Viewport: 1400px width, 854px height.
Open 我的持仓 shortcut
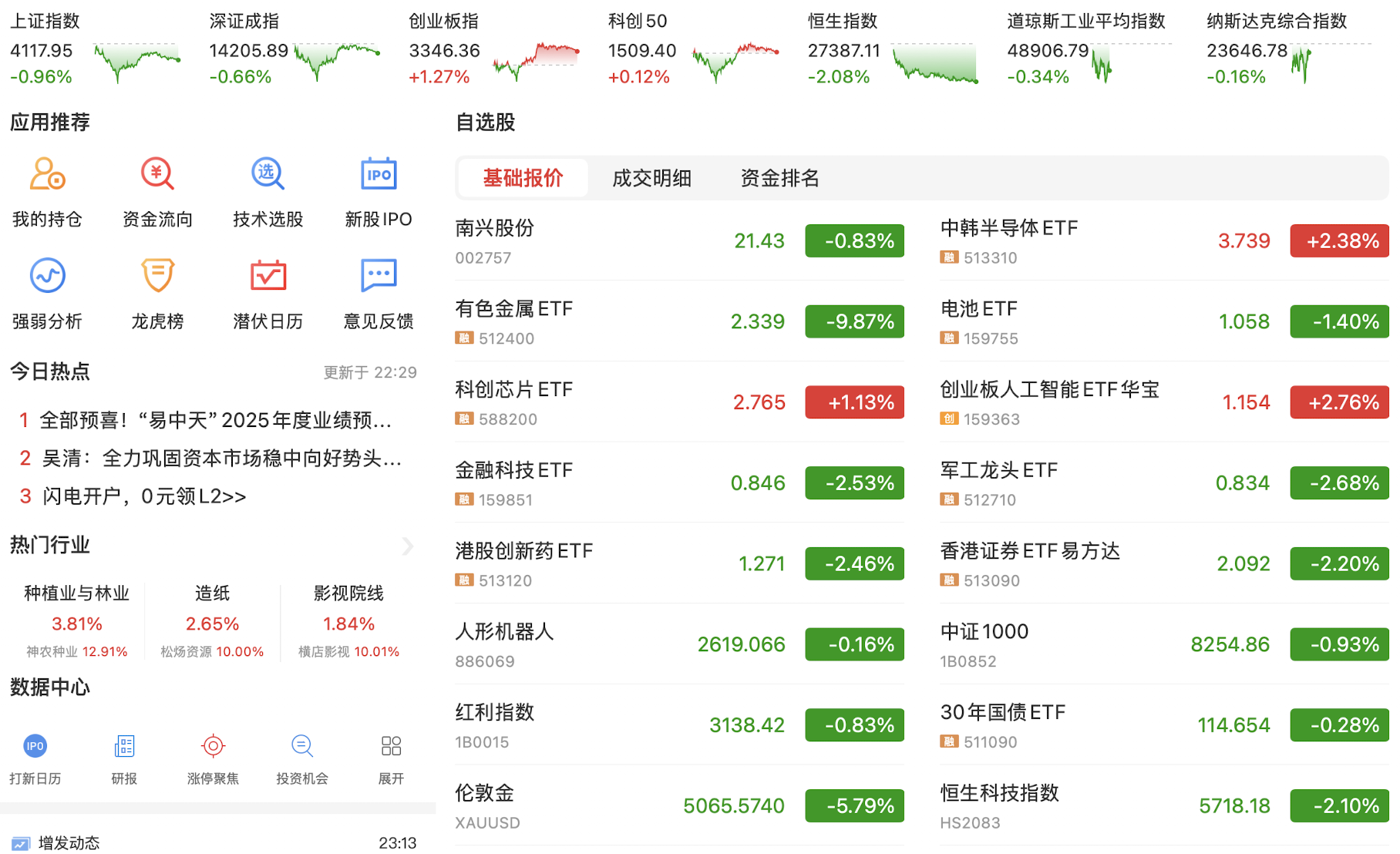[47, 192]
